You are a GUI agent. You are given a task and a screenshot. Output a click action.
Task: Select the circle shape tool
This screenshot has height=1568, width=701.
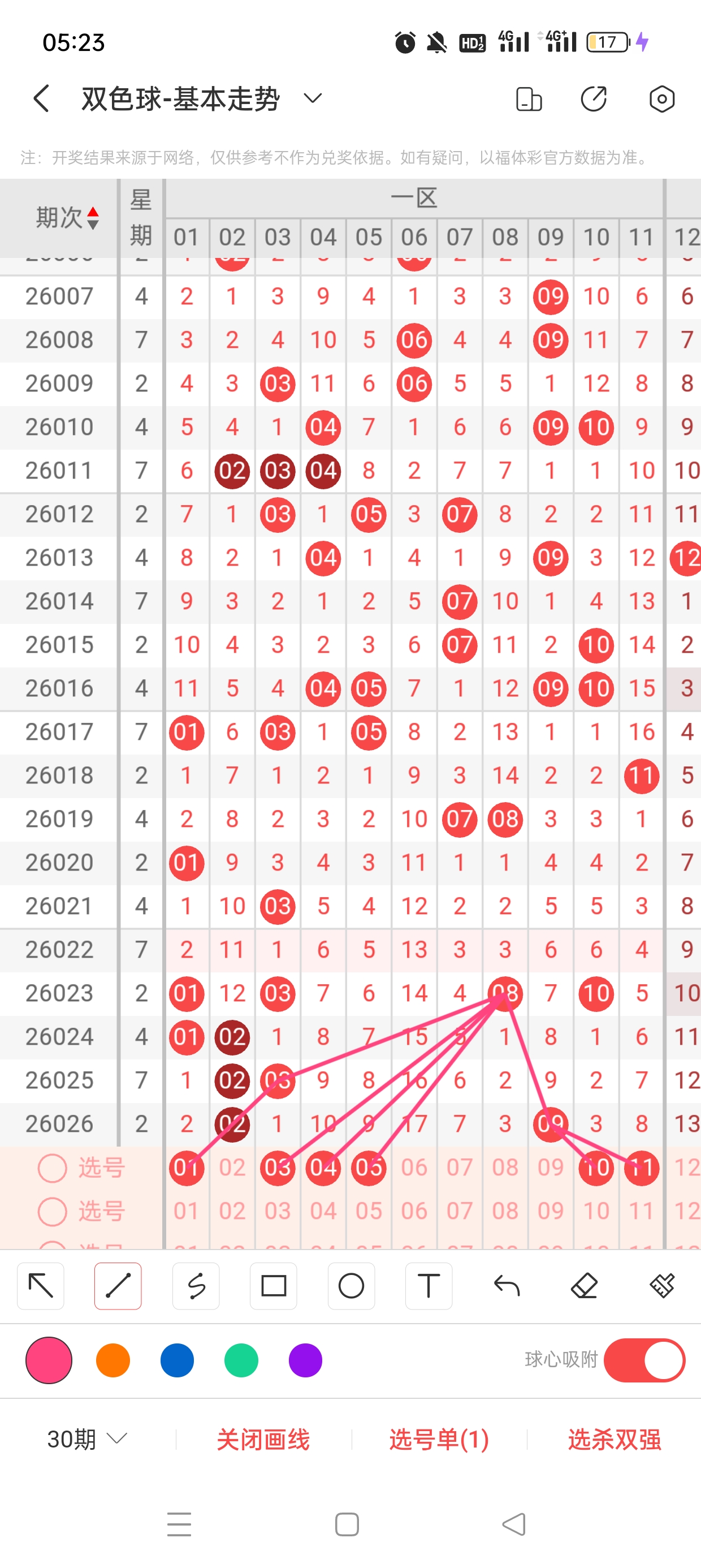pos(351,1286)
